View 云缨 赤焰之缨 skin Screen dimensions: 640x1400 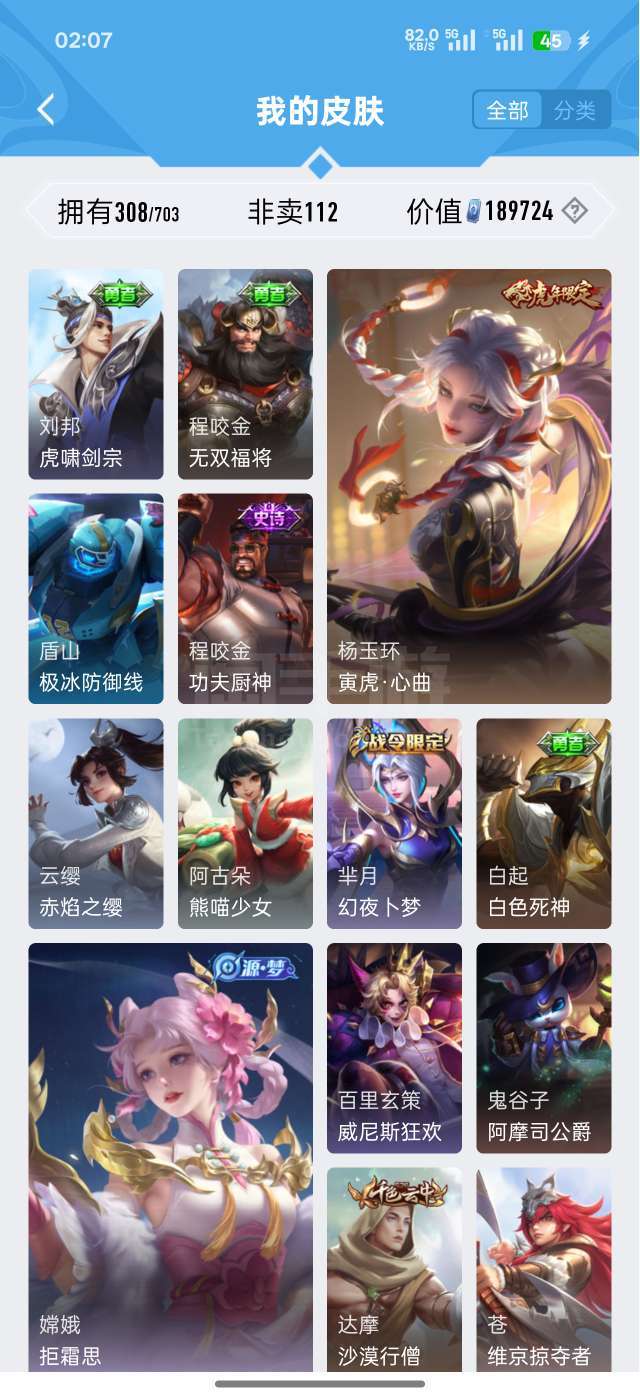point(96,824)
